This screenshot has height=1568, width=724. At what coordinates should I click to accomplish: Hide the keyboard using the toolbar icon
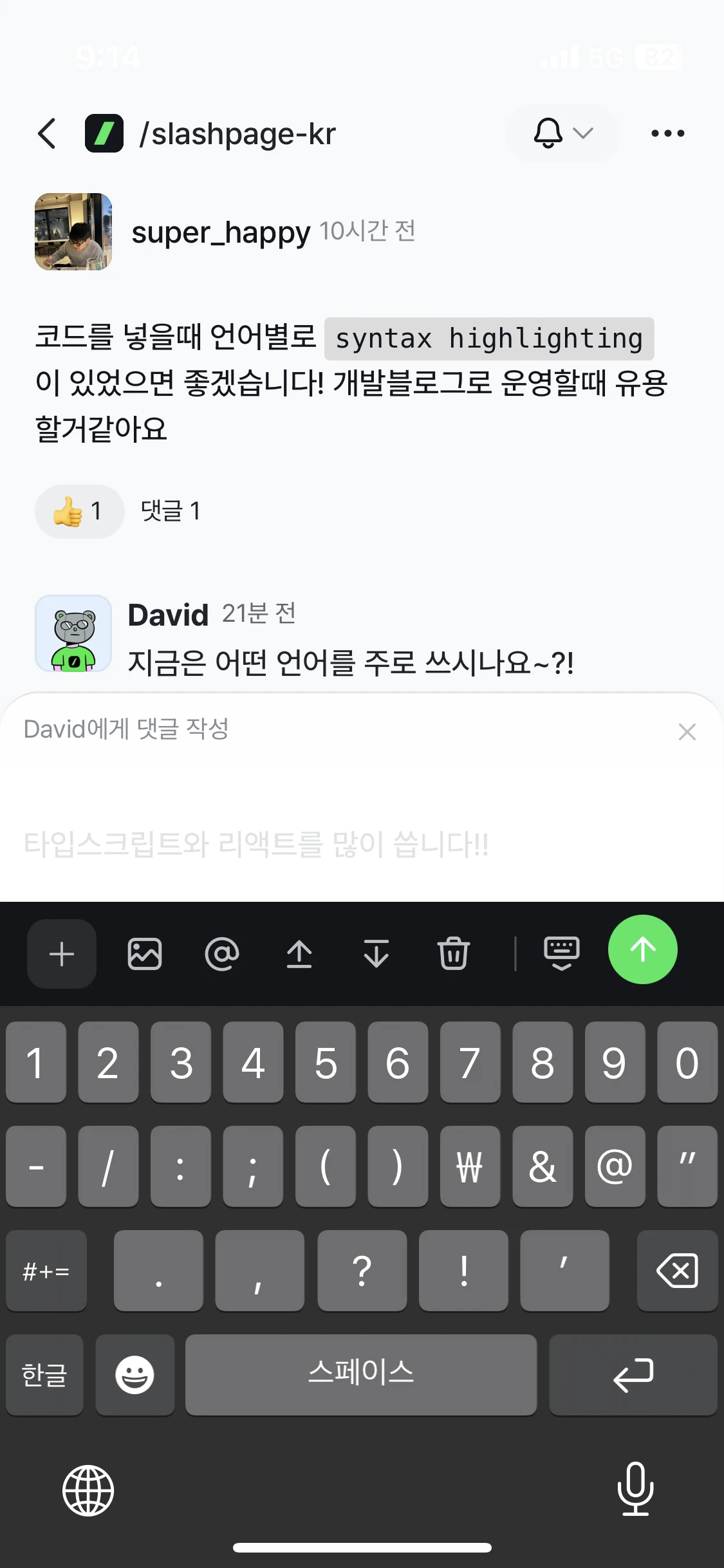click(x=561, y=954)
